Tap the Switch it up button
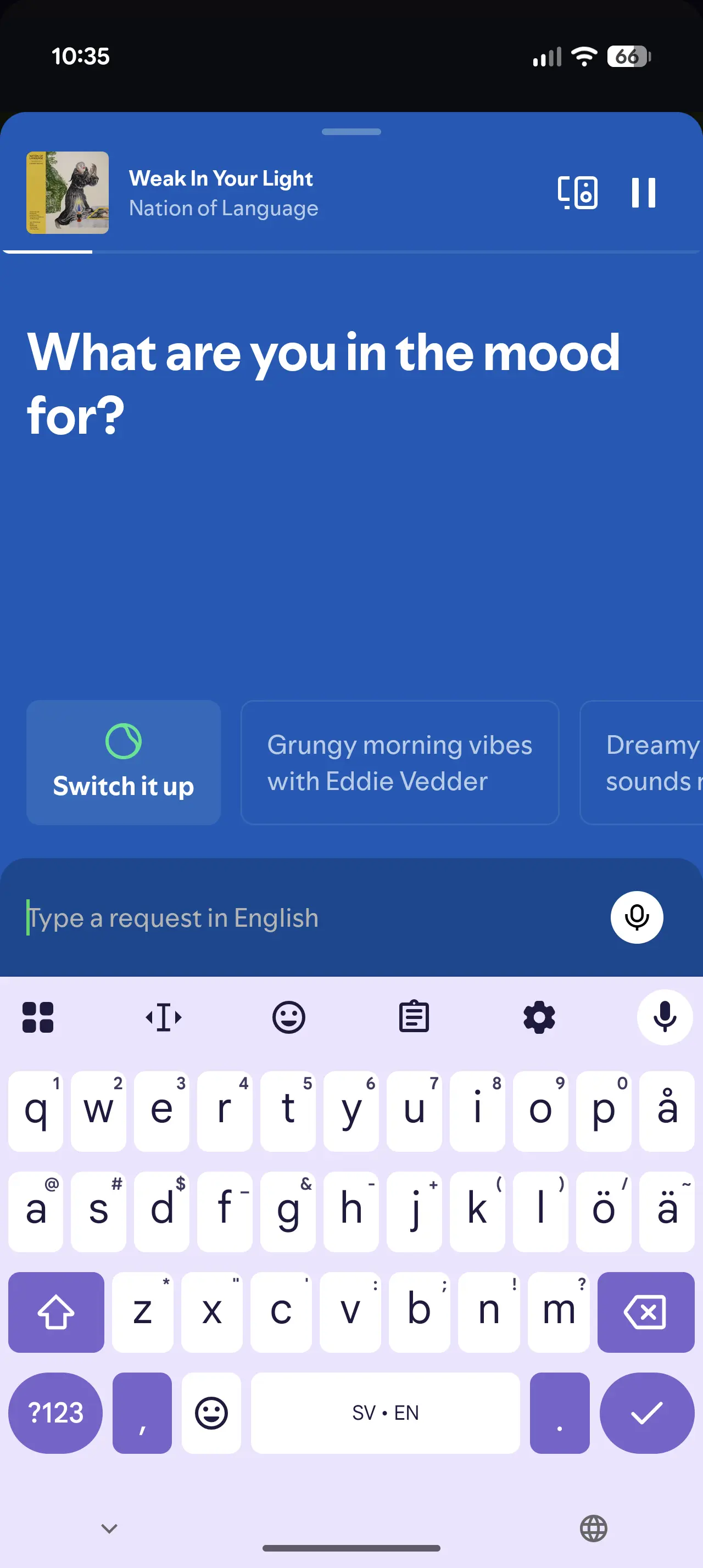 point(124,762)
